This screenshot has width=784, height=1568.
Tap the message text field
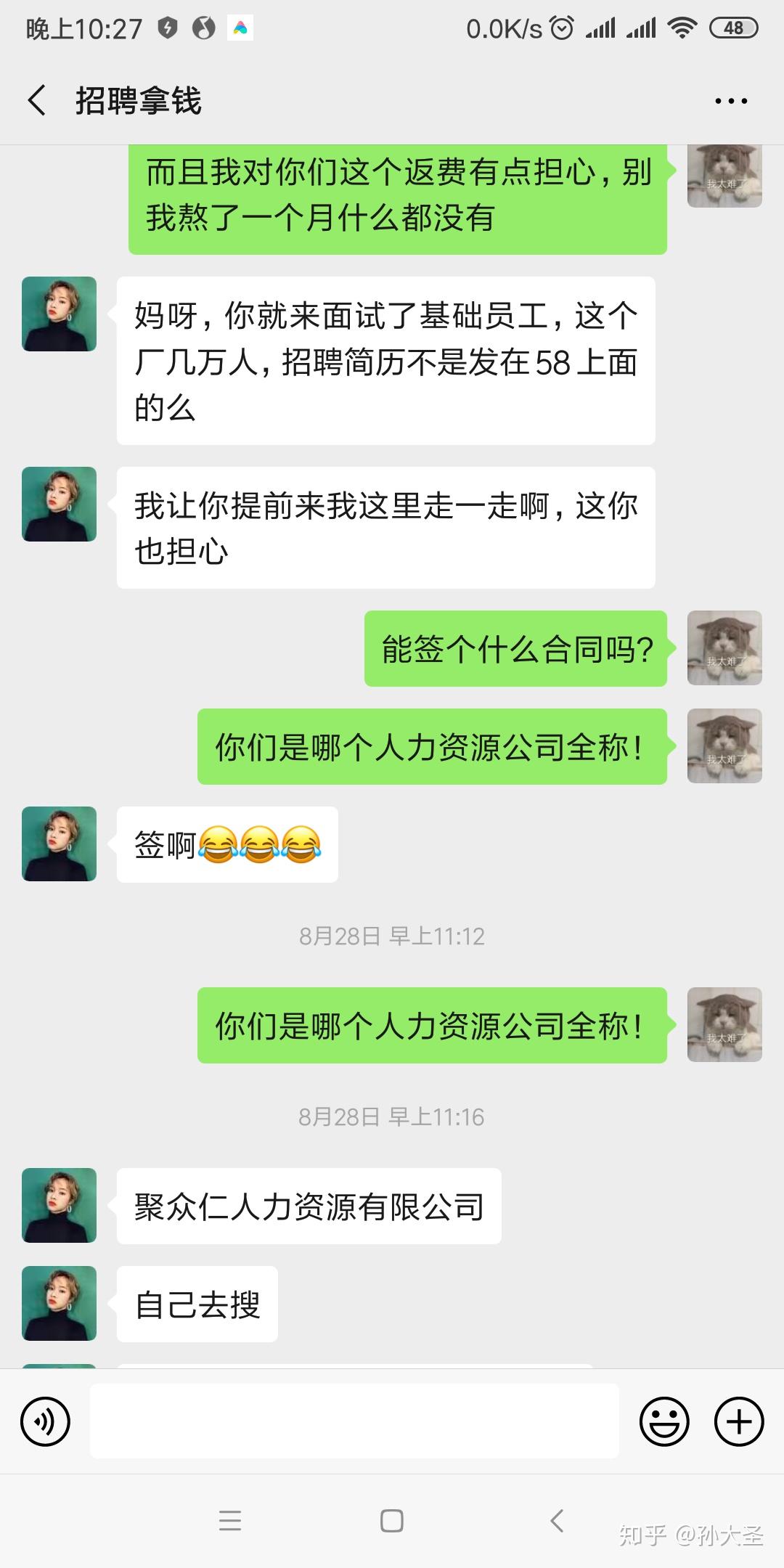tap(354, 1421)
